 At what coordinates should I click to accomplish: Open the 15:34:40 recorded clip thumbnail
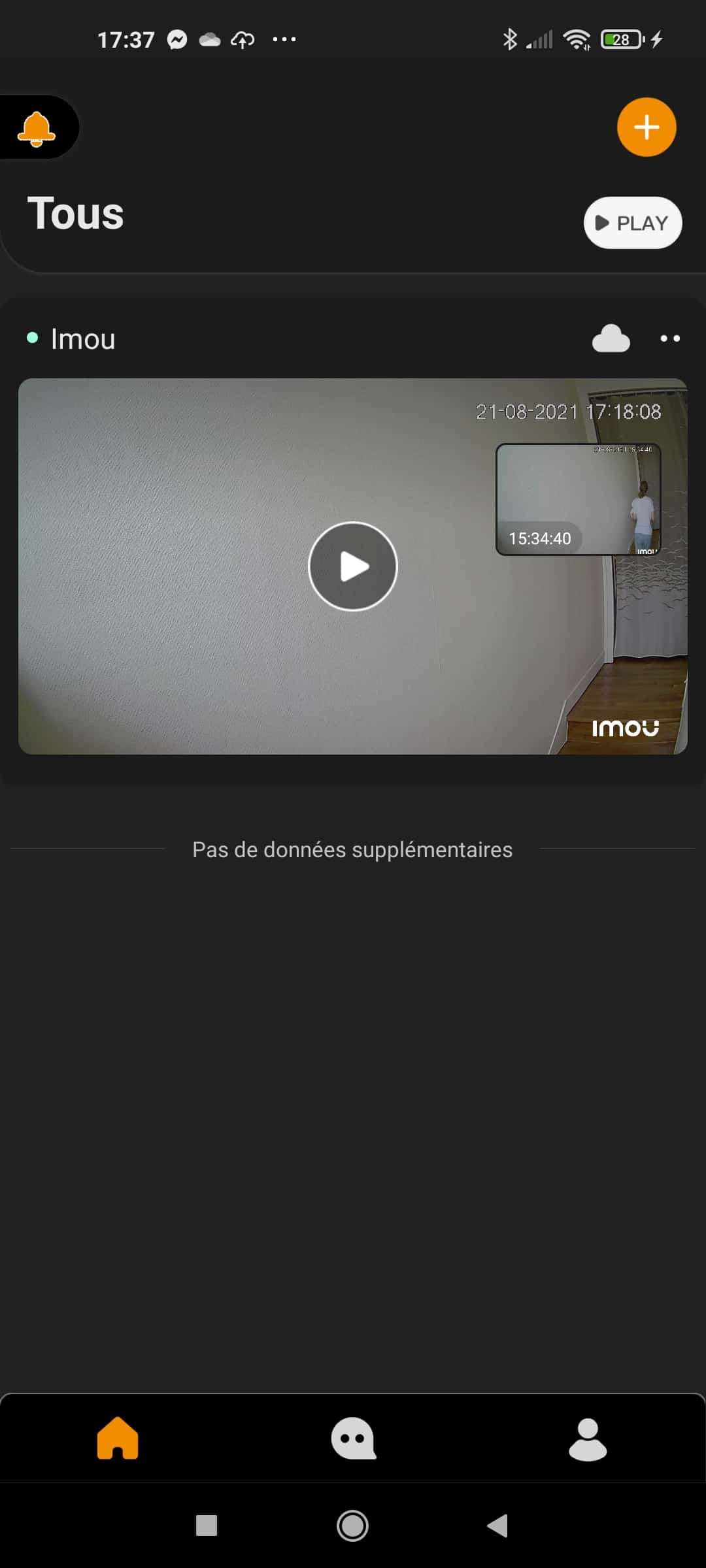tap(579, 500)
